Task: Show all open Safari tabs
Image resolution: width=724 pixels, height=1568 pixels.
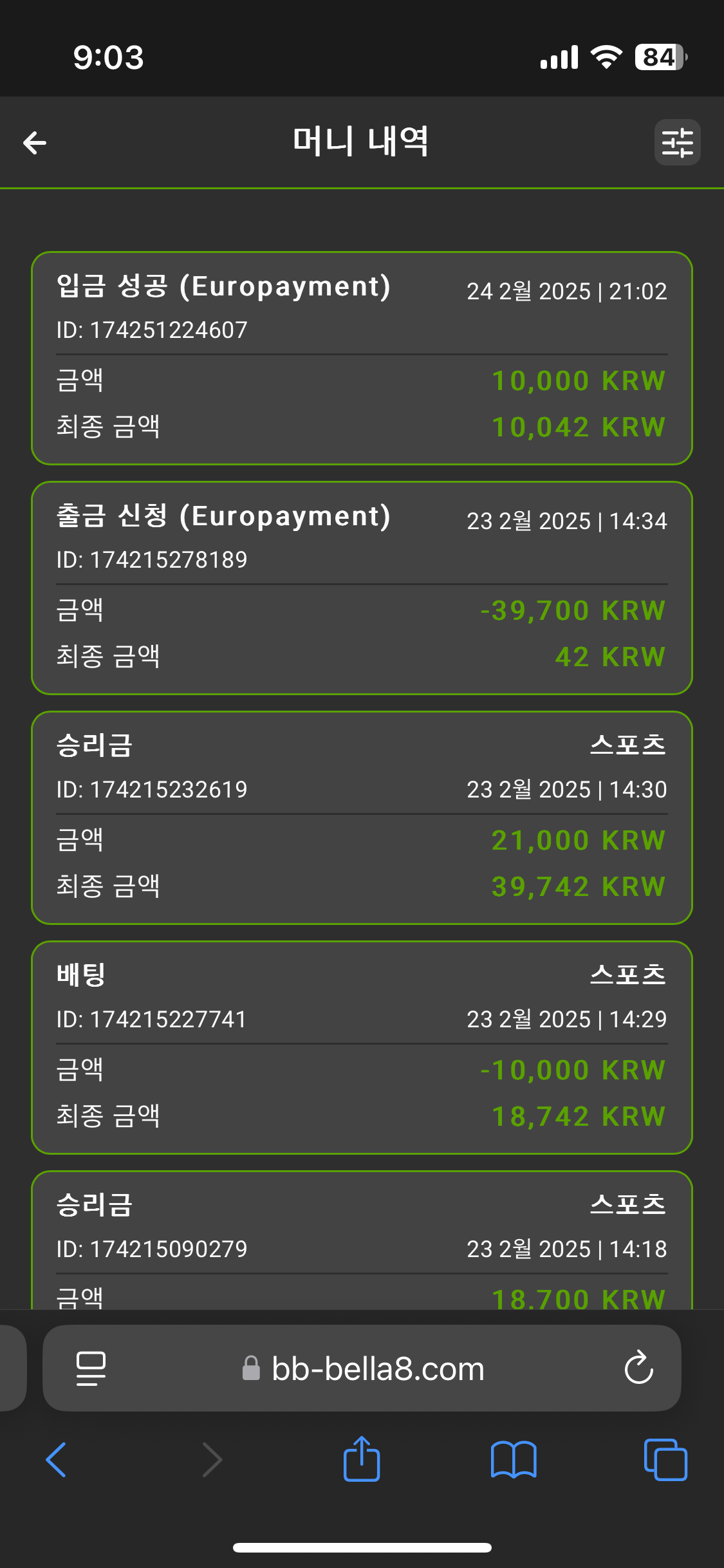Action: click(x=665, y=1459)
